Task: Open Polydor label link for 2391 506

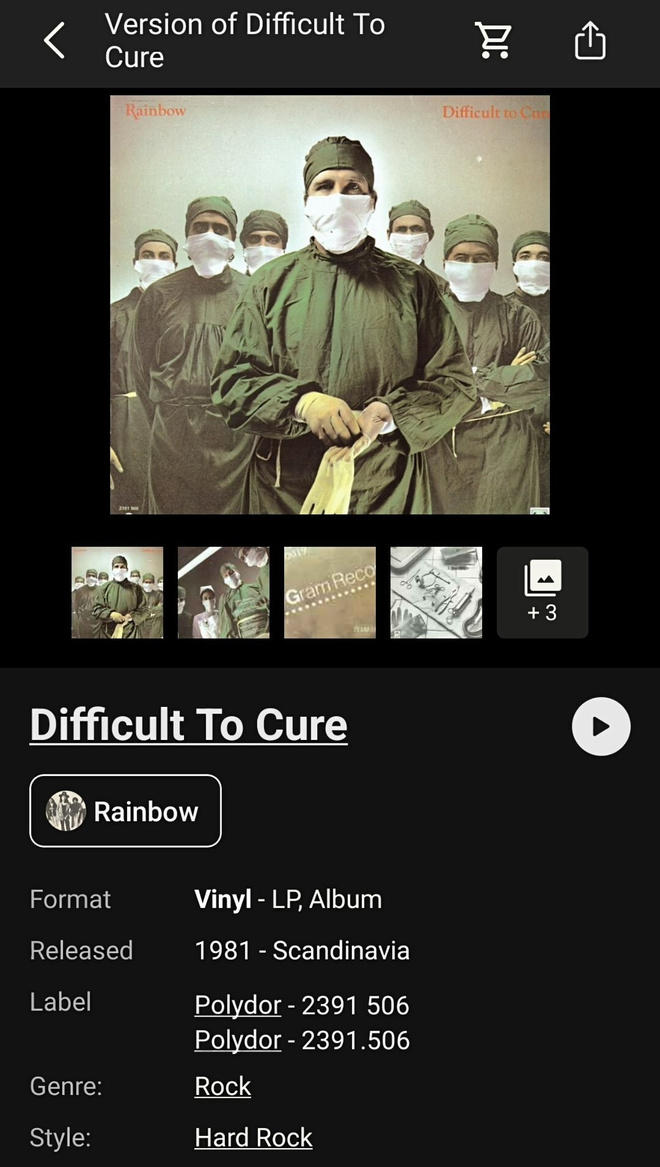Action: pyautogui.click(x=238, y=1005)
